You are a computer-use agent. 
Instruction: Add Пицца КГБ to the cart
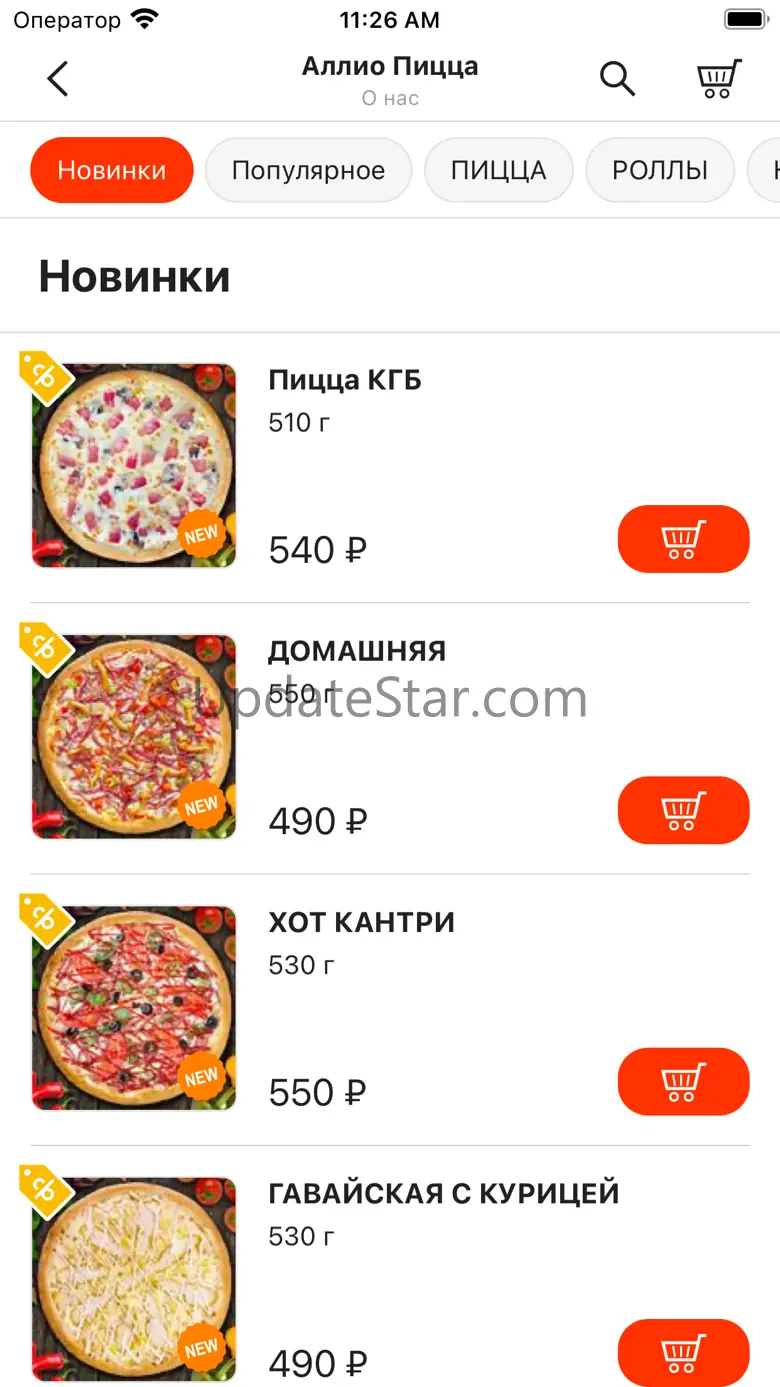click(683, 539)
